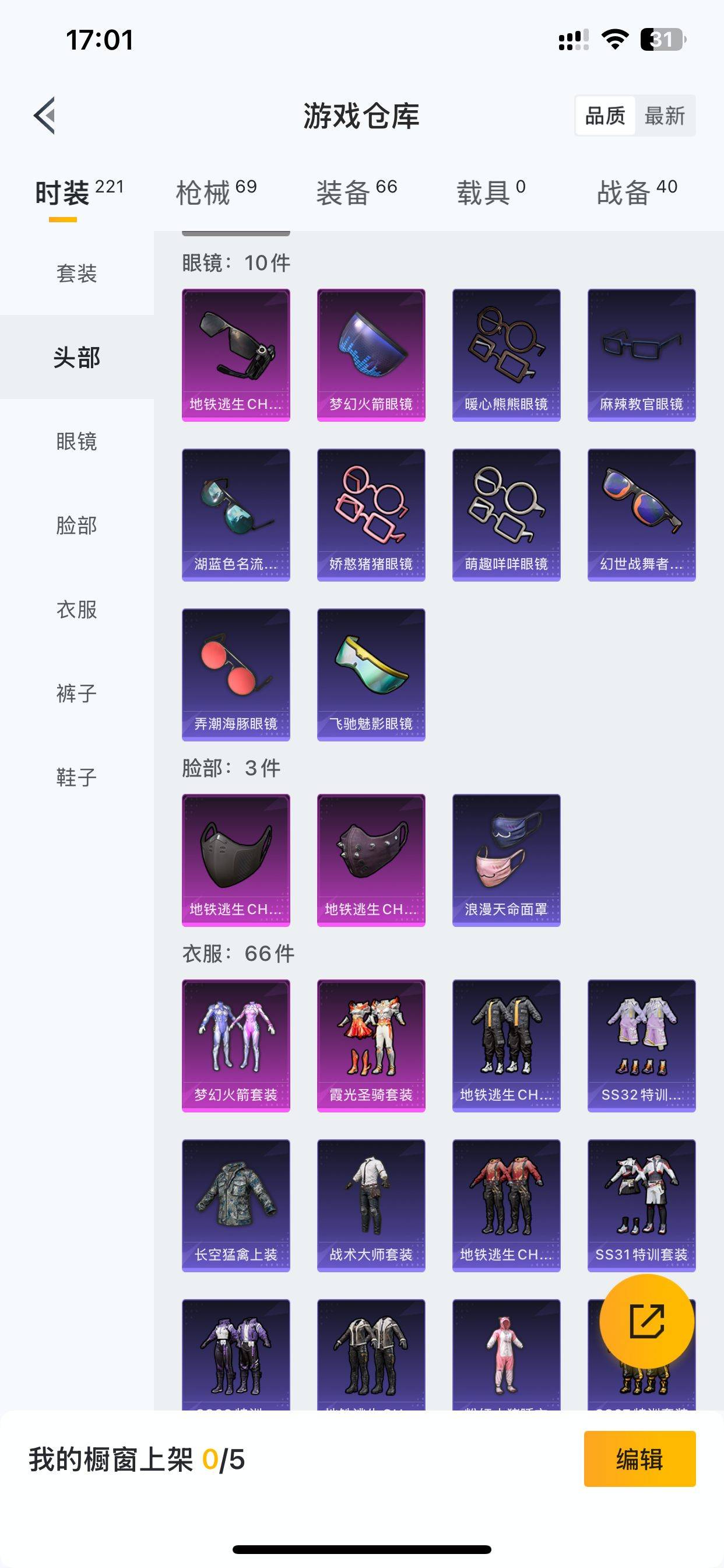Go back using the top-left arrow
724x1568 pixels.
click(44, 115)
